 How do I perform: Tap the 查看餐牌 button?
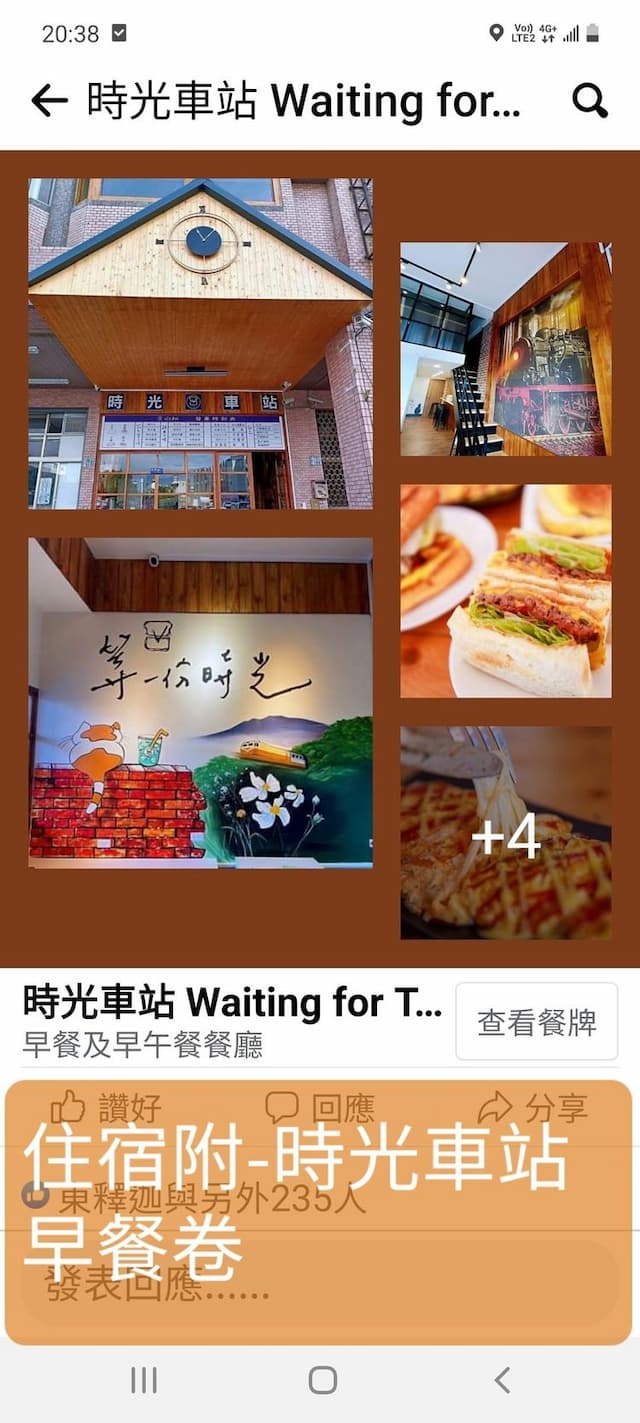537,1021
